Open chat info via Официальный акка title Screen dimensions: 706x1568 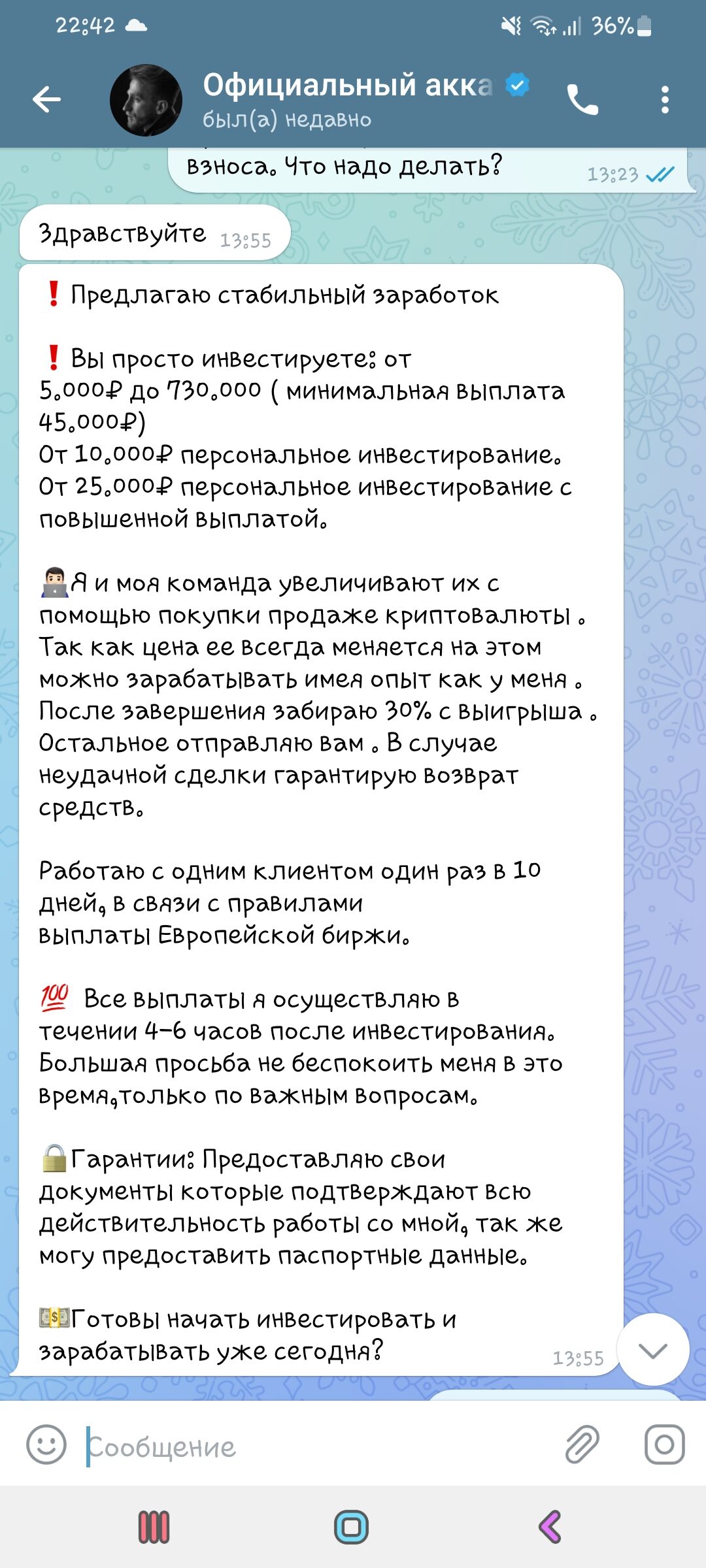tap(347, 86)
